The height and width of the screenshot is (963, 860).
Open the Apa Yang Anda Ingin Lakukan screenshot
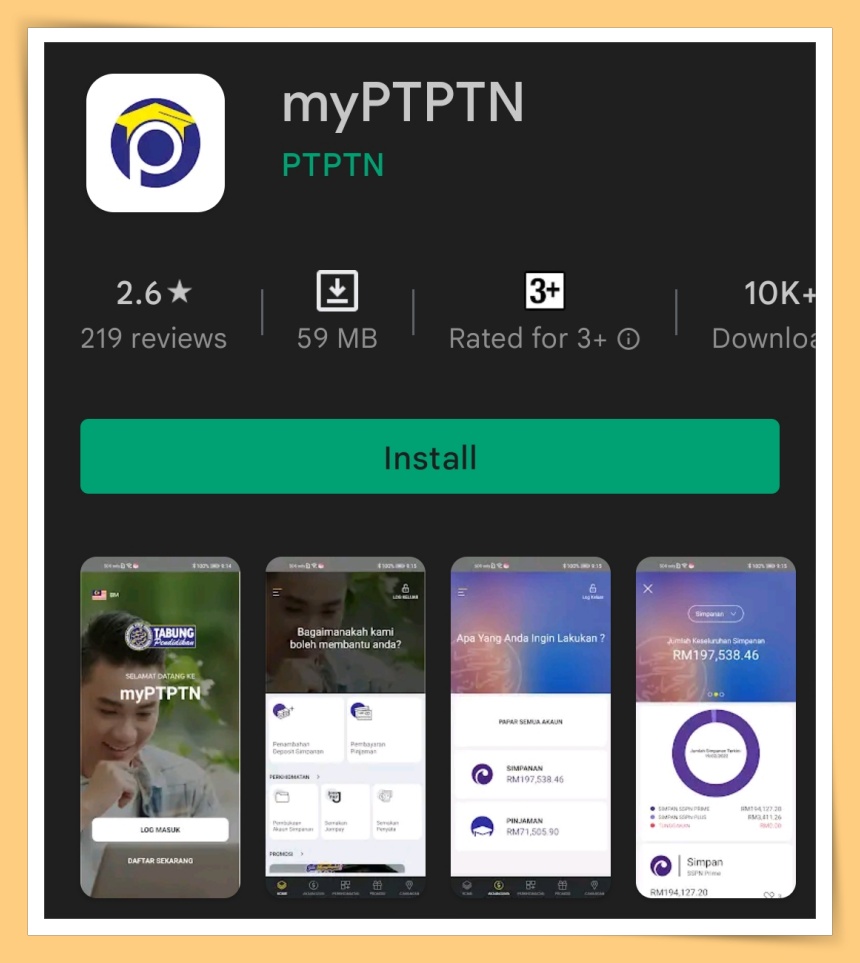pyautogui.click(x=530, y=727)
